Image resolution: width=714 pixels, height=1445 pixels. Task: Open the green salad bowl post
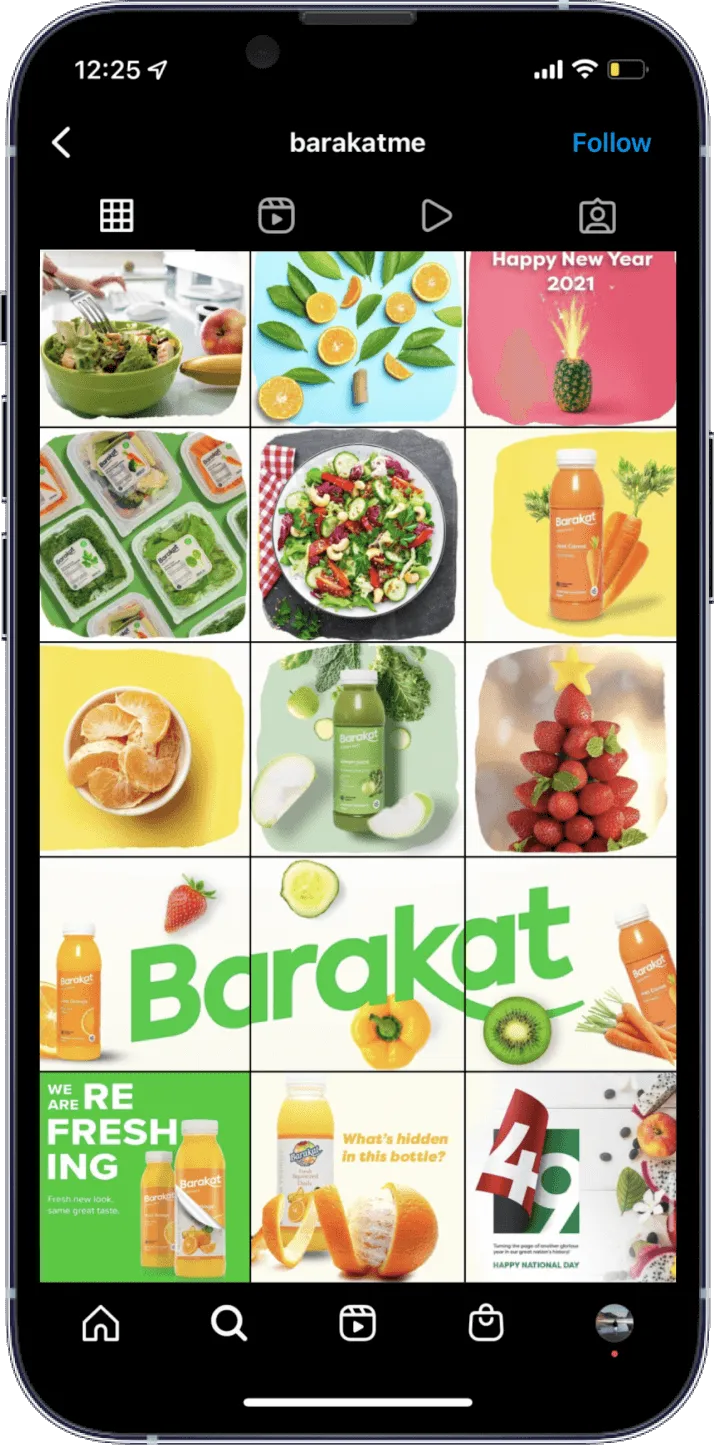144,338
